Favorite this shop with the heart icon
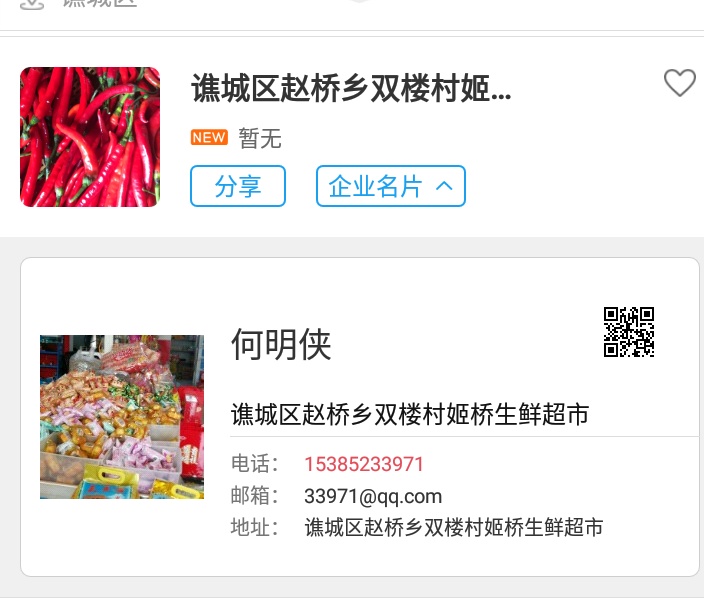Image resolution: width=704 pixels, height=607 pixels. click(x=679, y=84)
